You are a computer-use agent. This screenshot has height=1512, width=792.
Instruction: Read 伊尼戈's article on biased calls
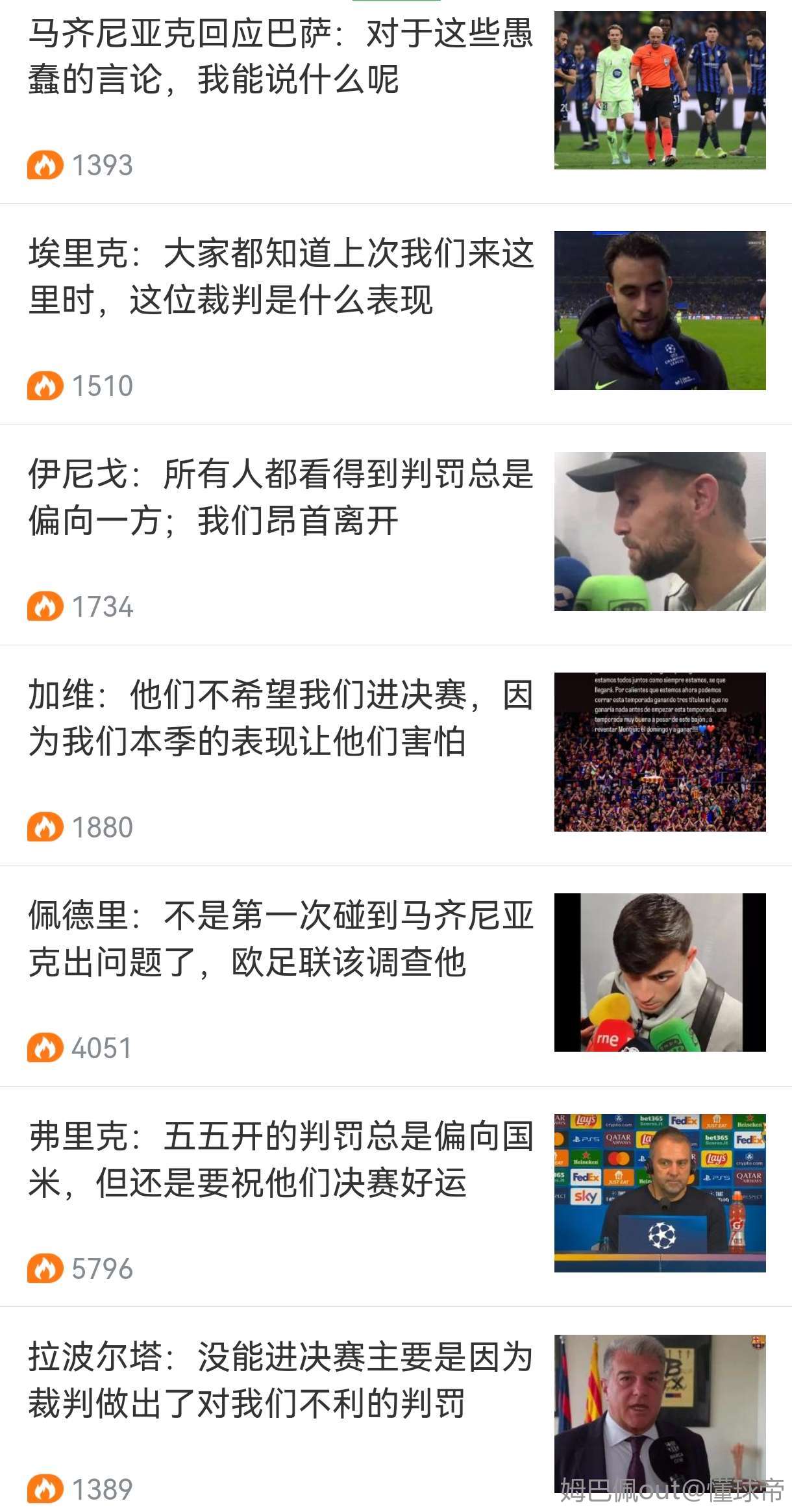coord(280,498)
